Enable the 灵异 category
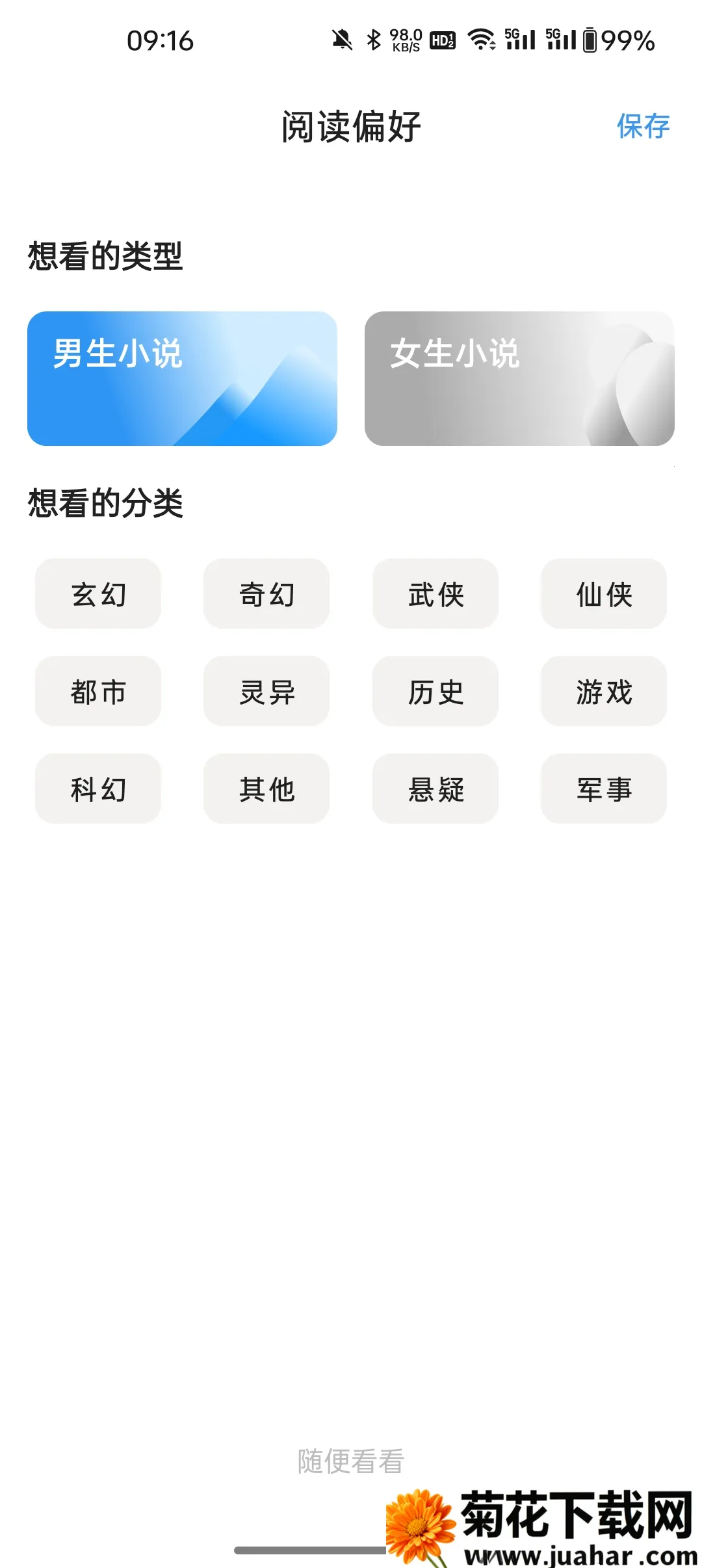Image resolution: width=702 pixels, height=1568 pixels. pyautogui.click(x=266, y=692)
